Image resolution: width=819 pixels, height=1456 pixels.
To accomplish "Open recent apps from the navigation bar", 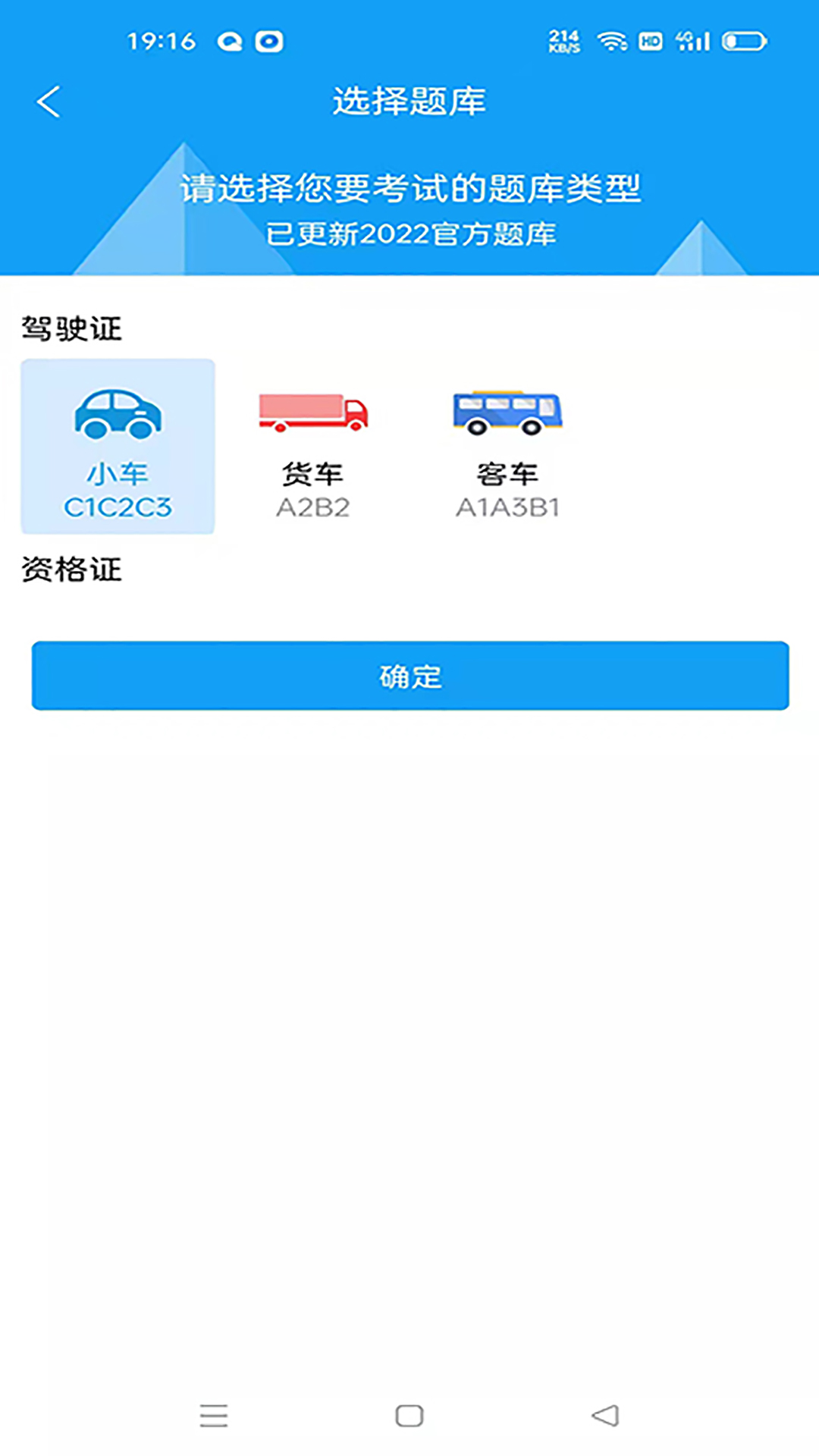I will click(214, 1416).
